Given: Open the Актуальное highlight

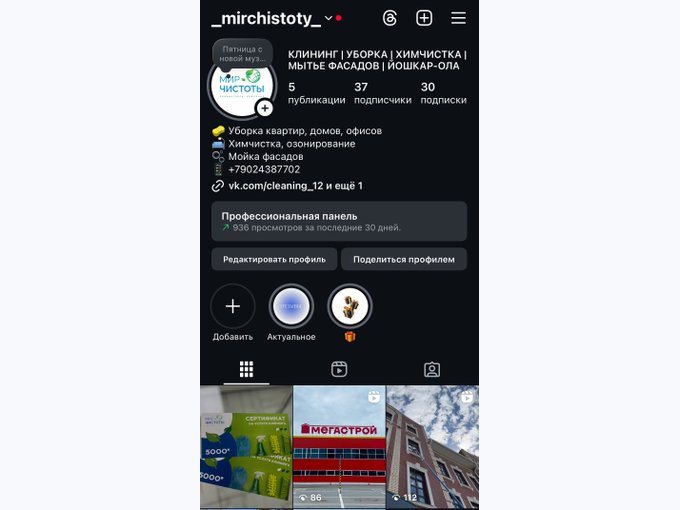Looking at the screenshot, I should coord(291,307).
